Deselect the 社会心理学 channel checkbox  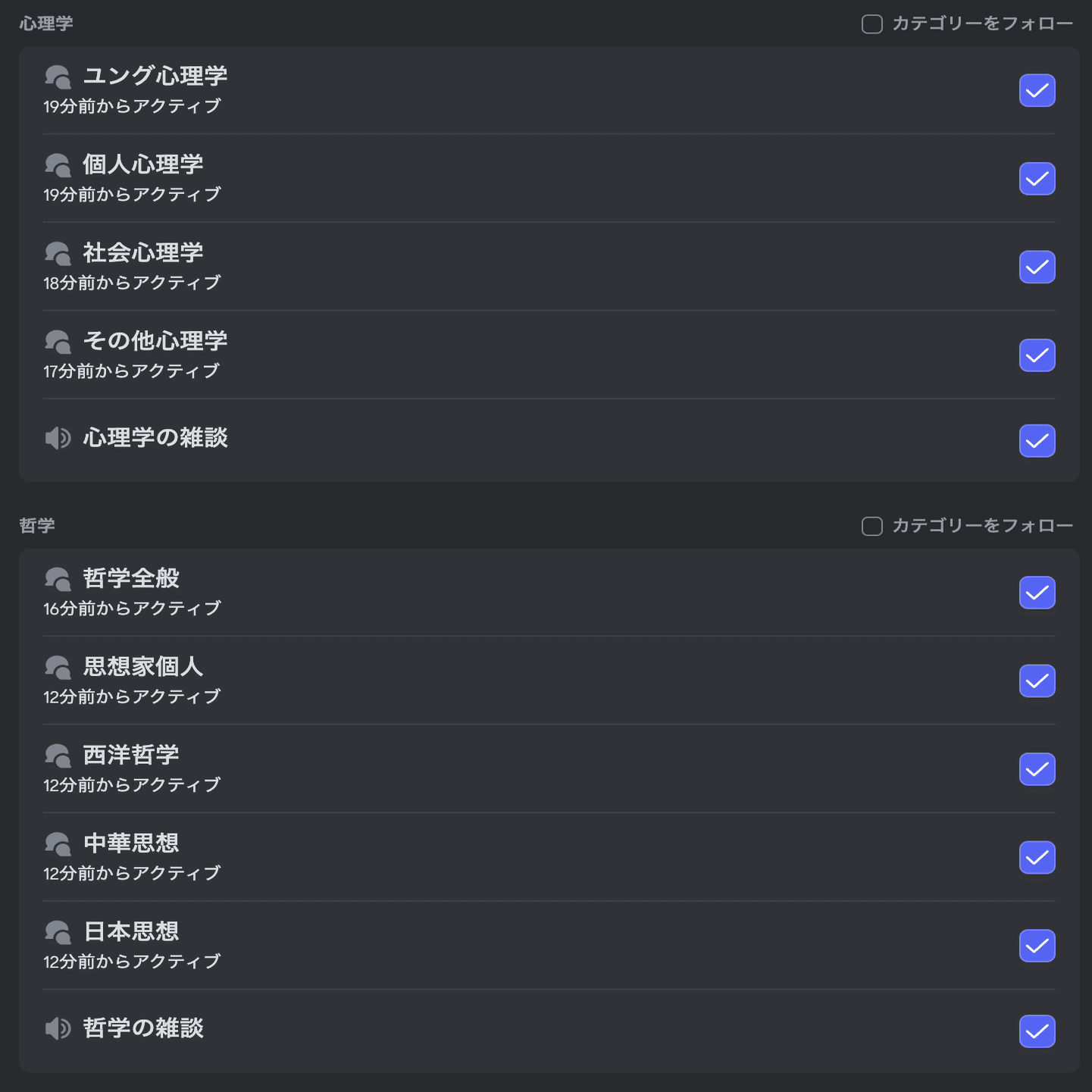coord(1037,267)
